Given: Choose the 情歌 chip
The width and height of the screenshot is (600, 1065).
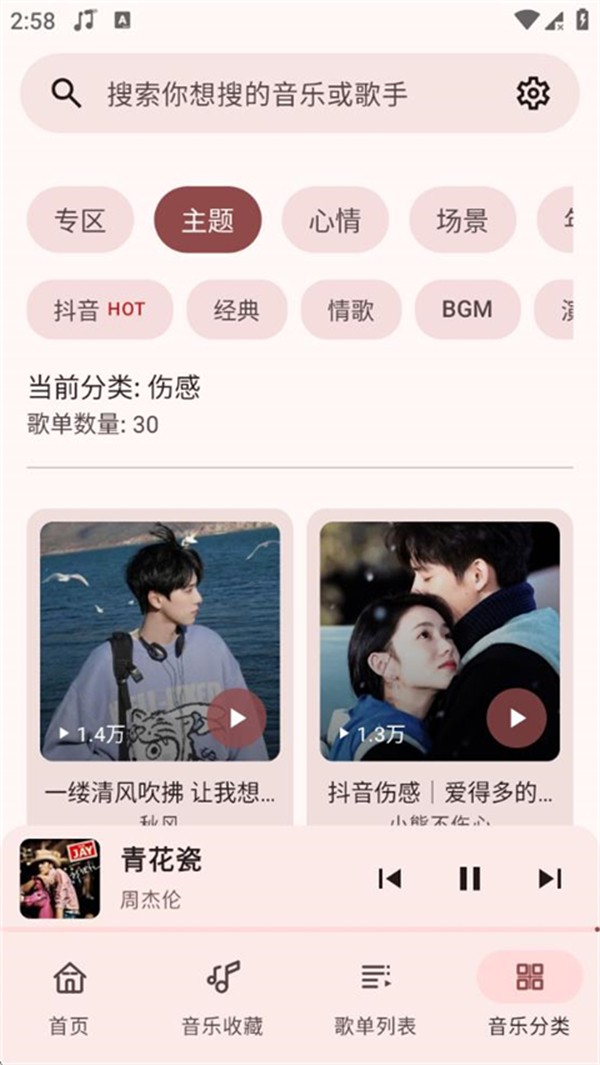Looking at the screenshot, I should [350, 310].
